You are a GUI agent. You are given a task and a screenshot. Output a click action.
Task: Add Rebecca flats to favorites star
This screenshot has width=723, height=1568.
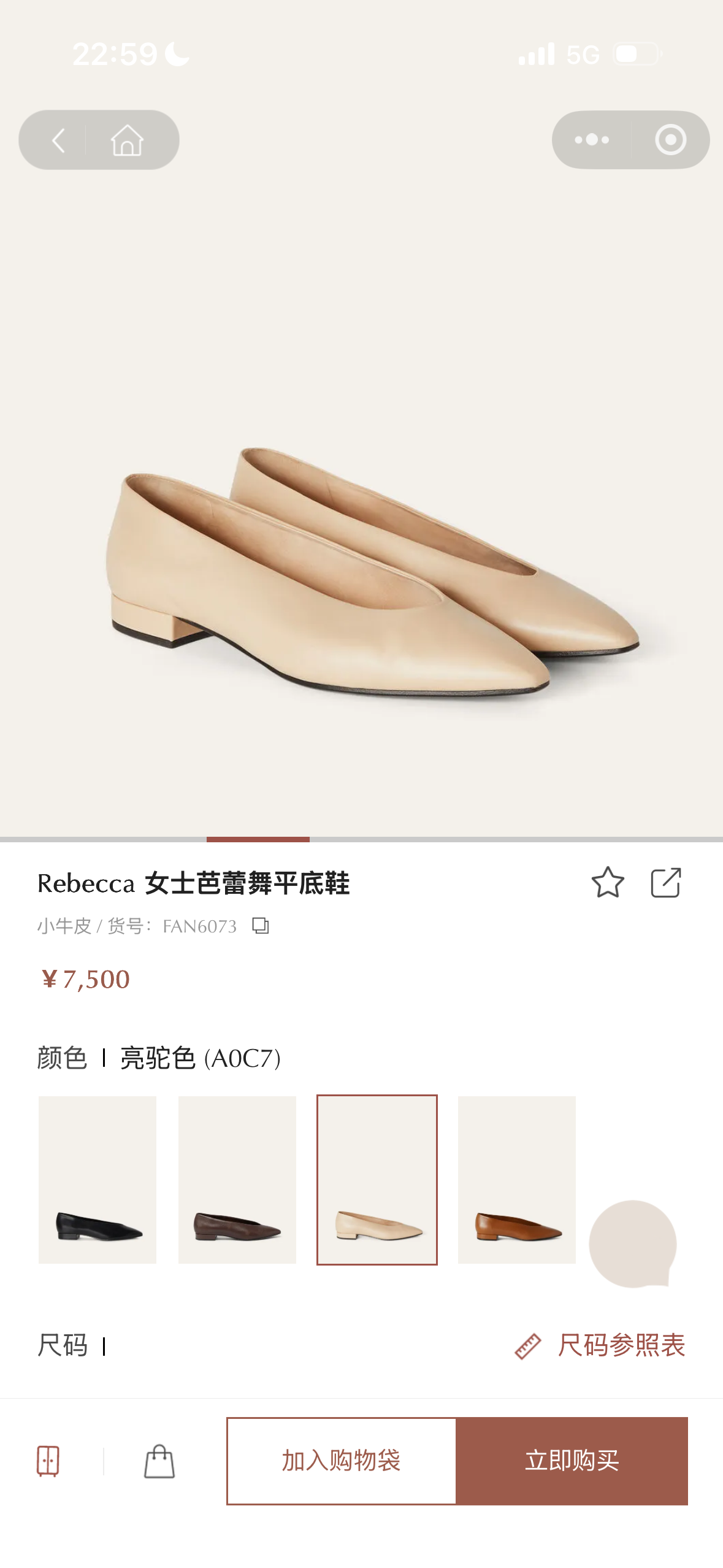[x=608, y=882]
